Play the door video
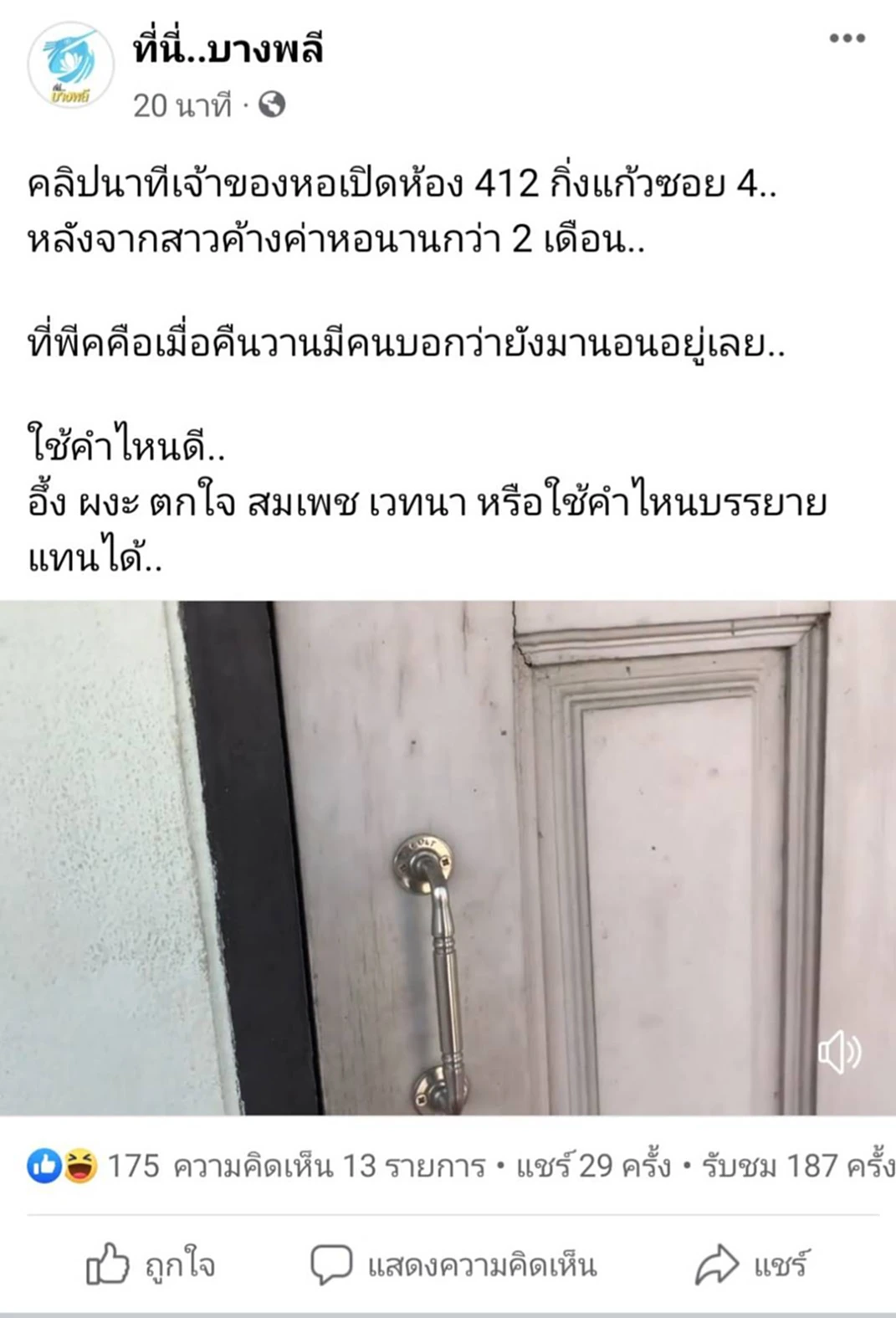The height and width of the screenshot is (1318, 896). 448,858
